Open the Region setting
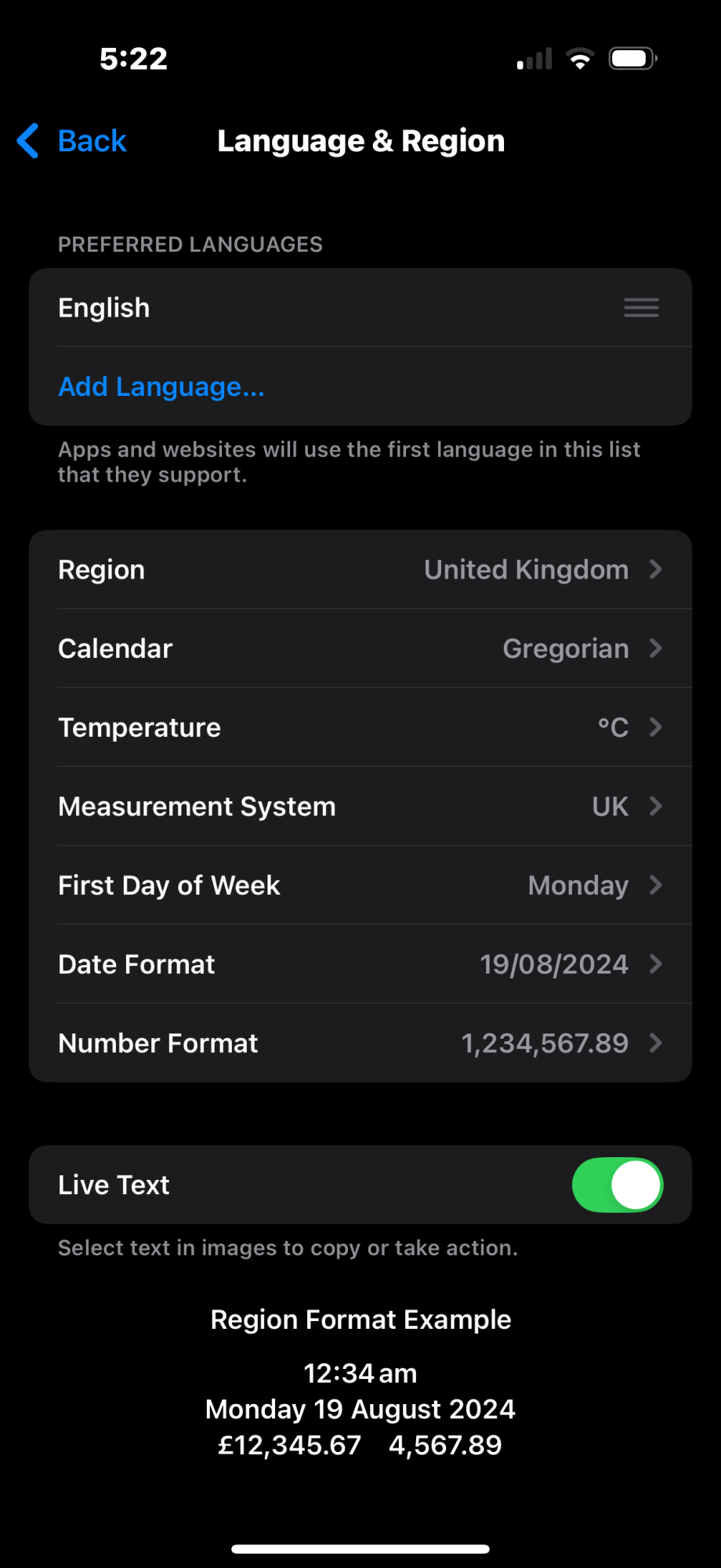The image size is (721, 1568). pos(360,570)
